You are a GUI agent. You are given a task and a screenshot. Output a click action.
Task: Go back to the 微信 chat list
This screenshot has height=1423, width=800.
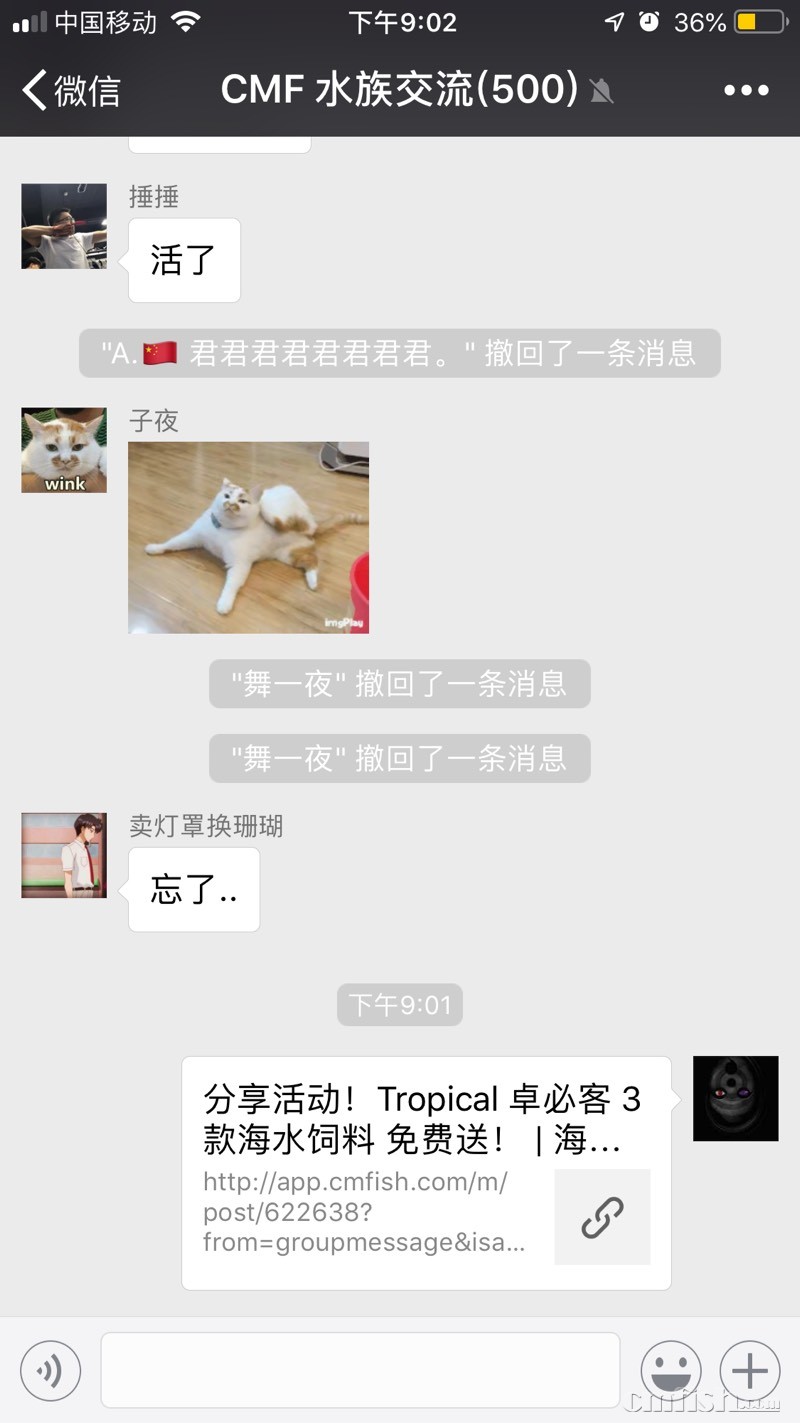click(x=70, y=91)
